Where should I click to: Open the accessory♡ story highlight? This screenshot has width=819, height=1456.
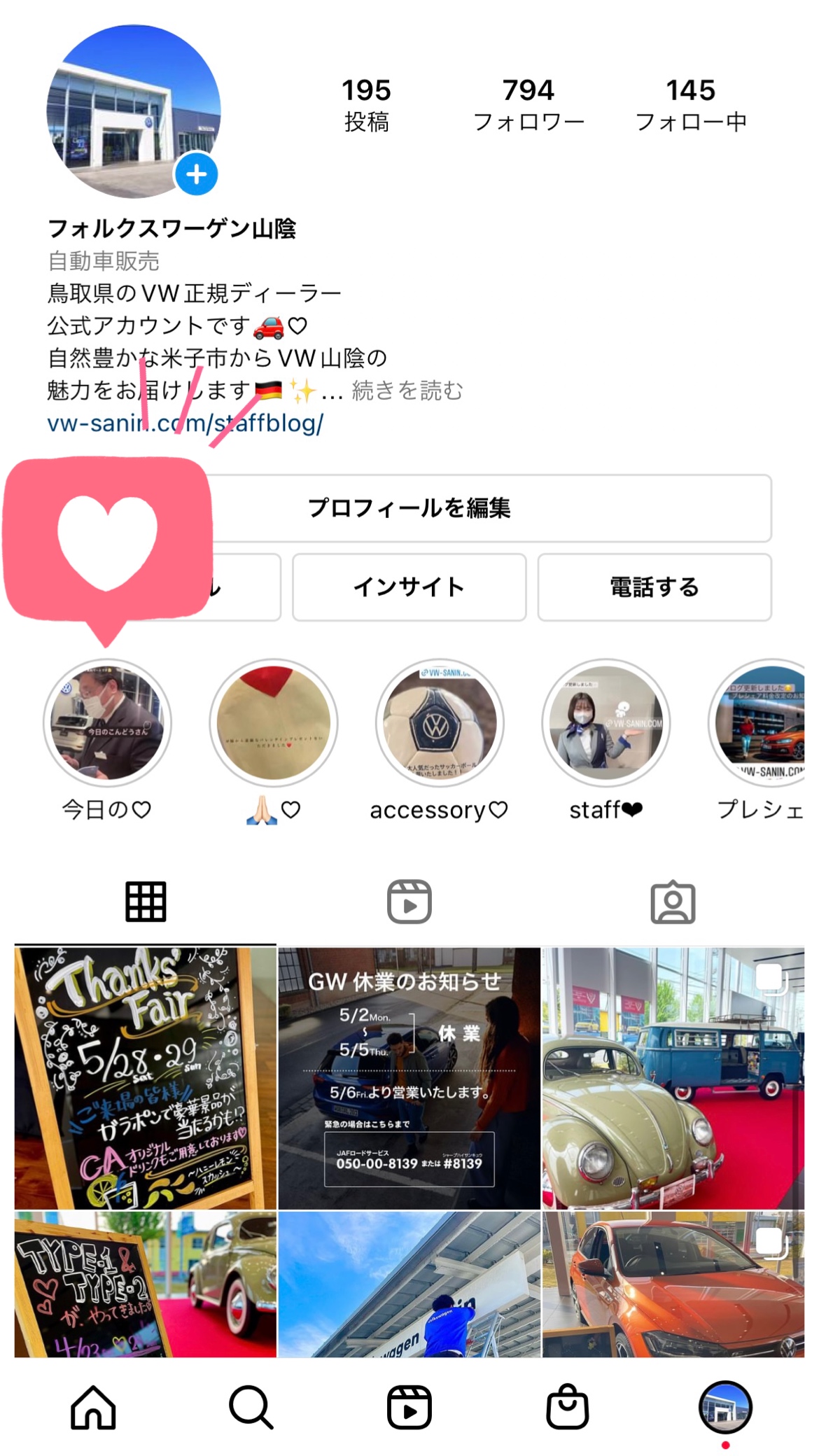click(439, 723)
